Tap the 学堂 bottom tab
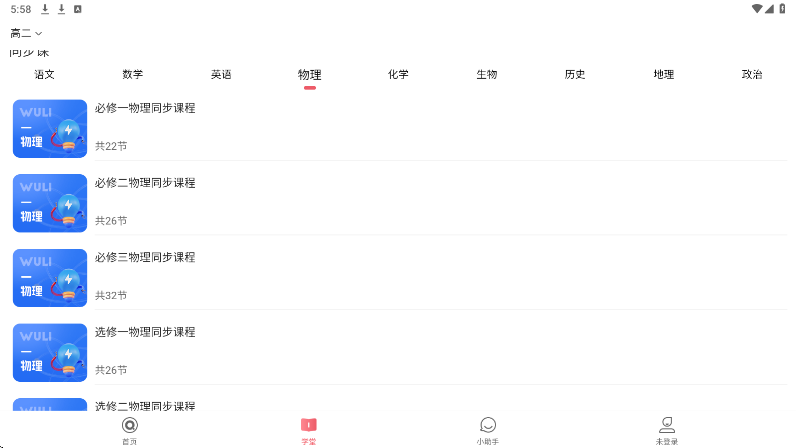796x448 pixels. [309, 431]
